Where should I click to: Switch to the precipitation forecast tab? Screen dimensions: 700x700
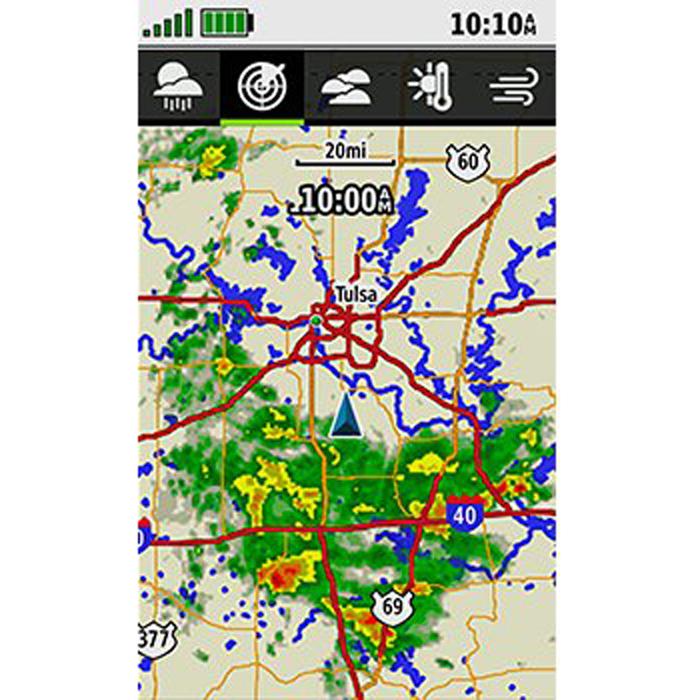tap(179, 87)
